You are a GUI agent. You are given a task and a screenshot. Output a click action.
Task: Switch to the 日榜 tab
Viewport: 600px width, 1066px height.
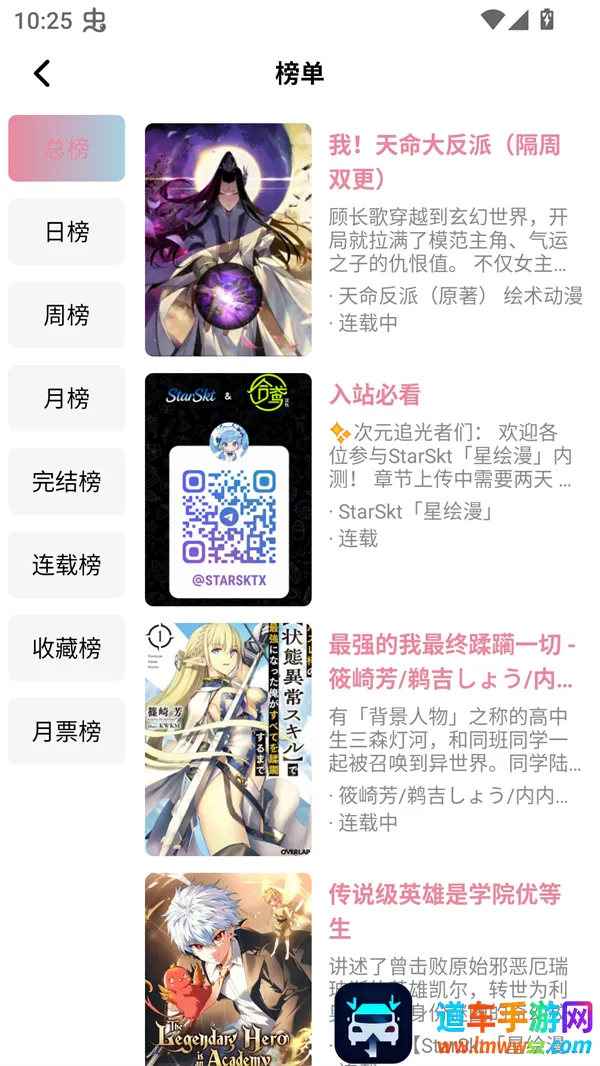point(67,231)
